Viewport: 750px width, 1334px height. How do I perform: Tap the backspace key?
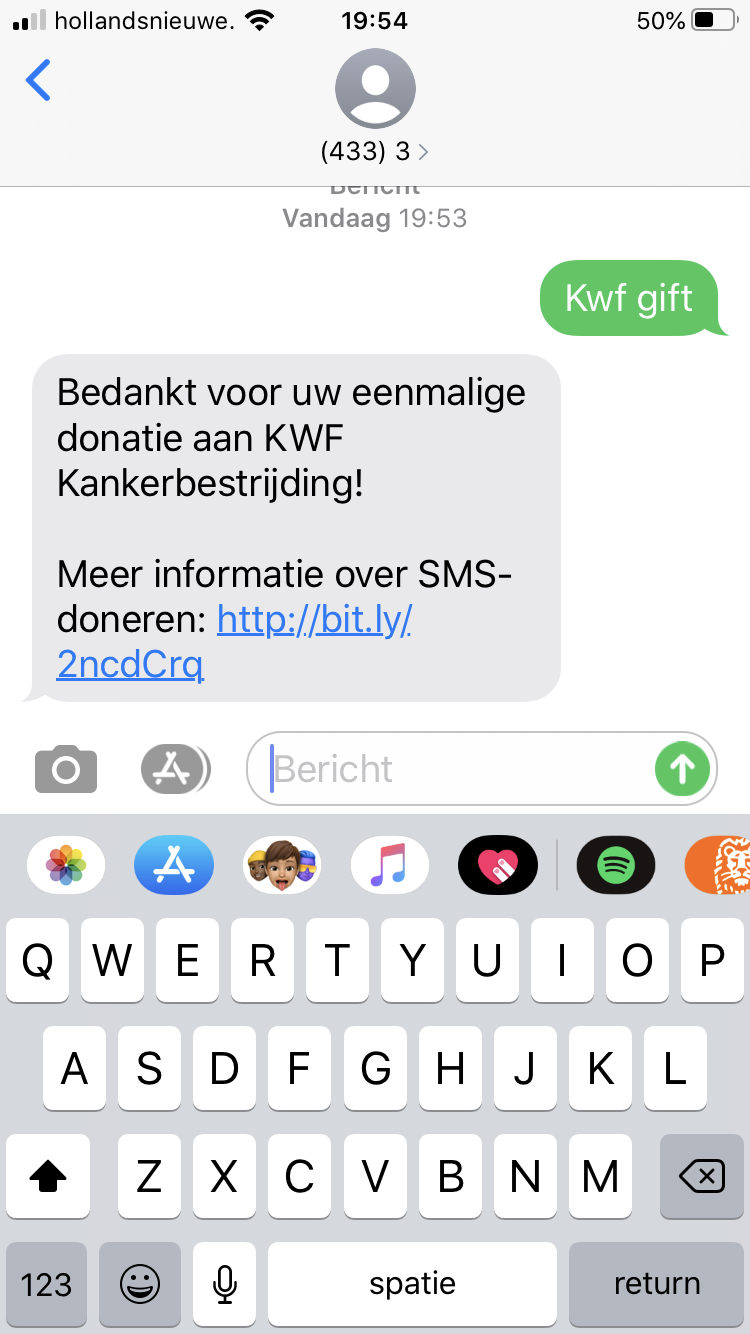tap(702, 1178)
